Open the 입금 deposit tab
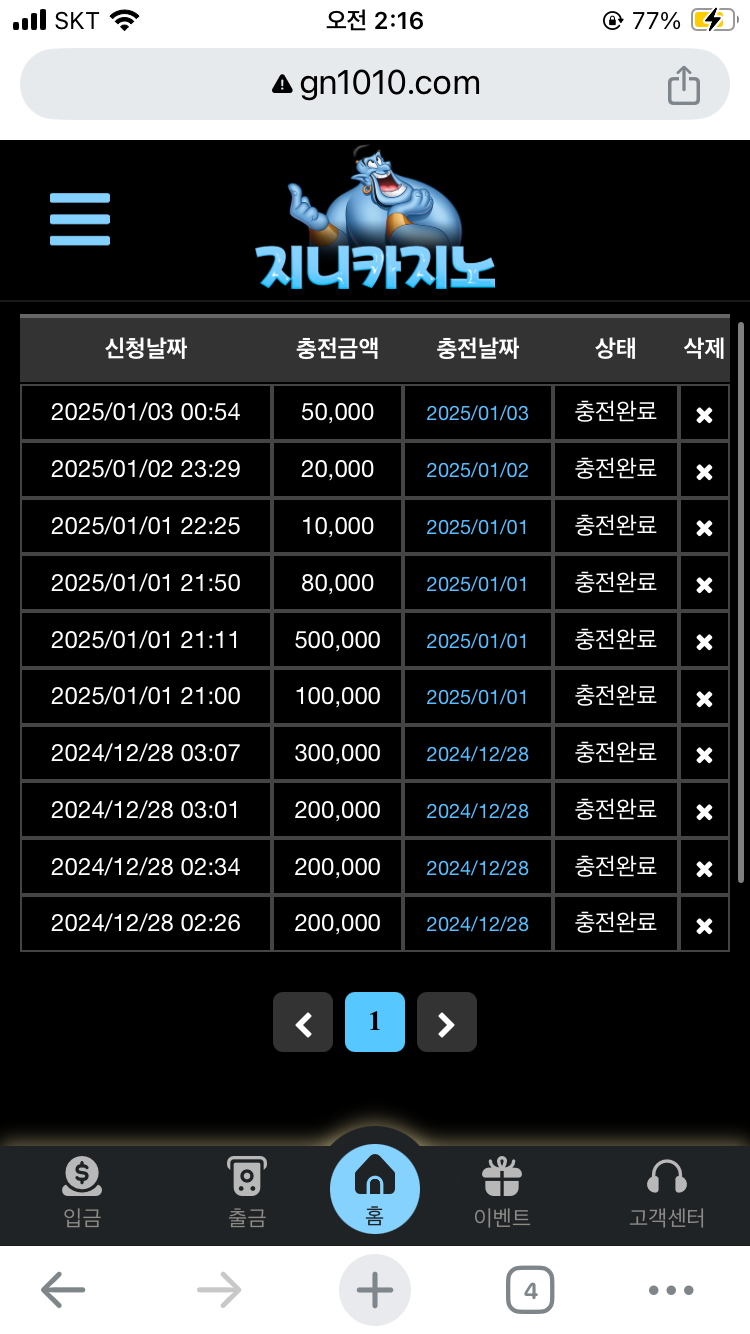 [82, 1191]
